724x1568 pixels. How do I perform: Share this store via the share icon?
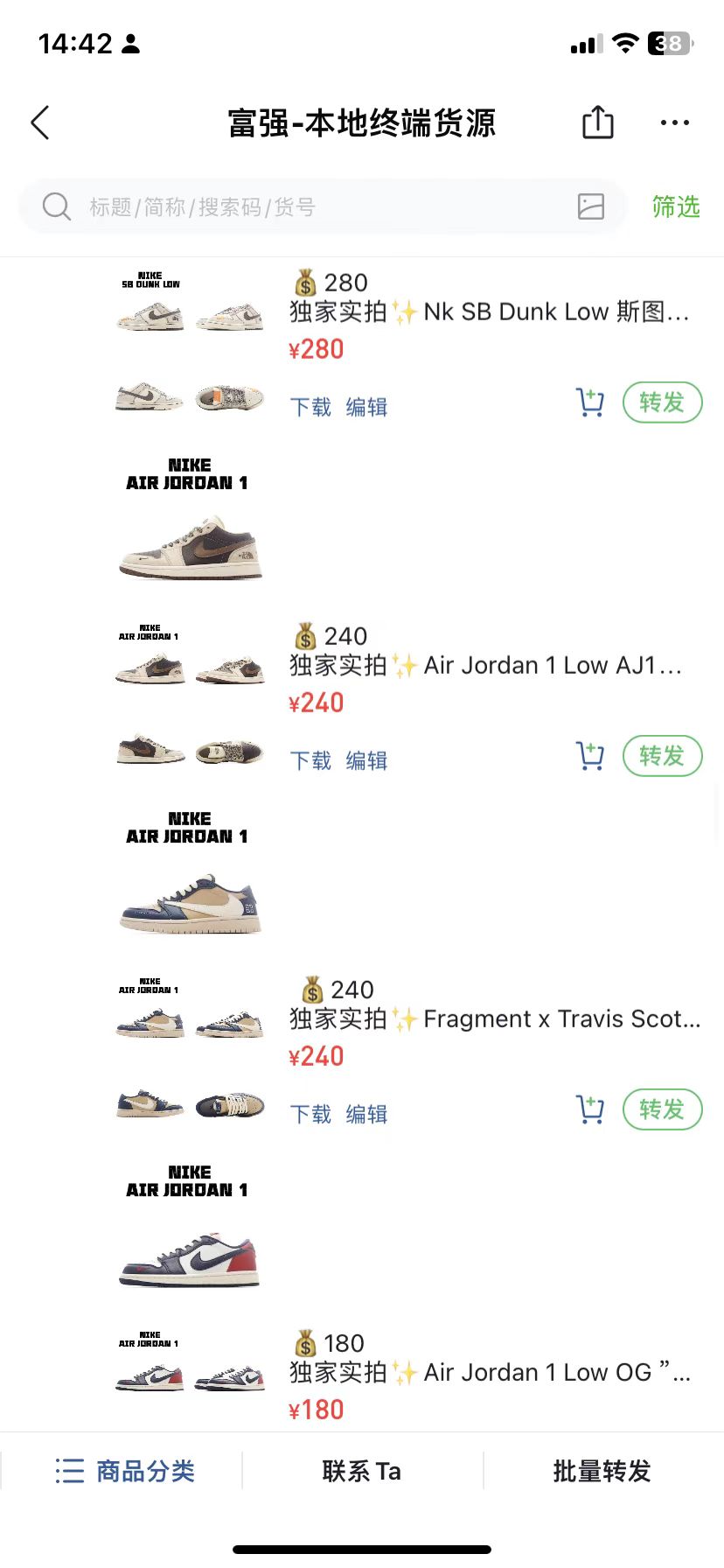point(598,122)
